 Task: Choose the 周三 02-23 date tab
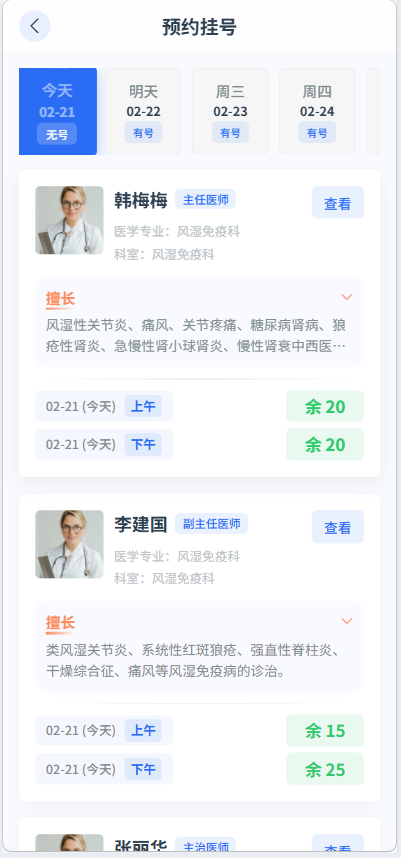pyautogui.click(x=230, y=112)
